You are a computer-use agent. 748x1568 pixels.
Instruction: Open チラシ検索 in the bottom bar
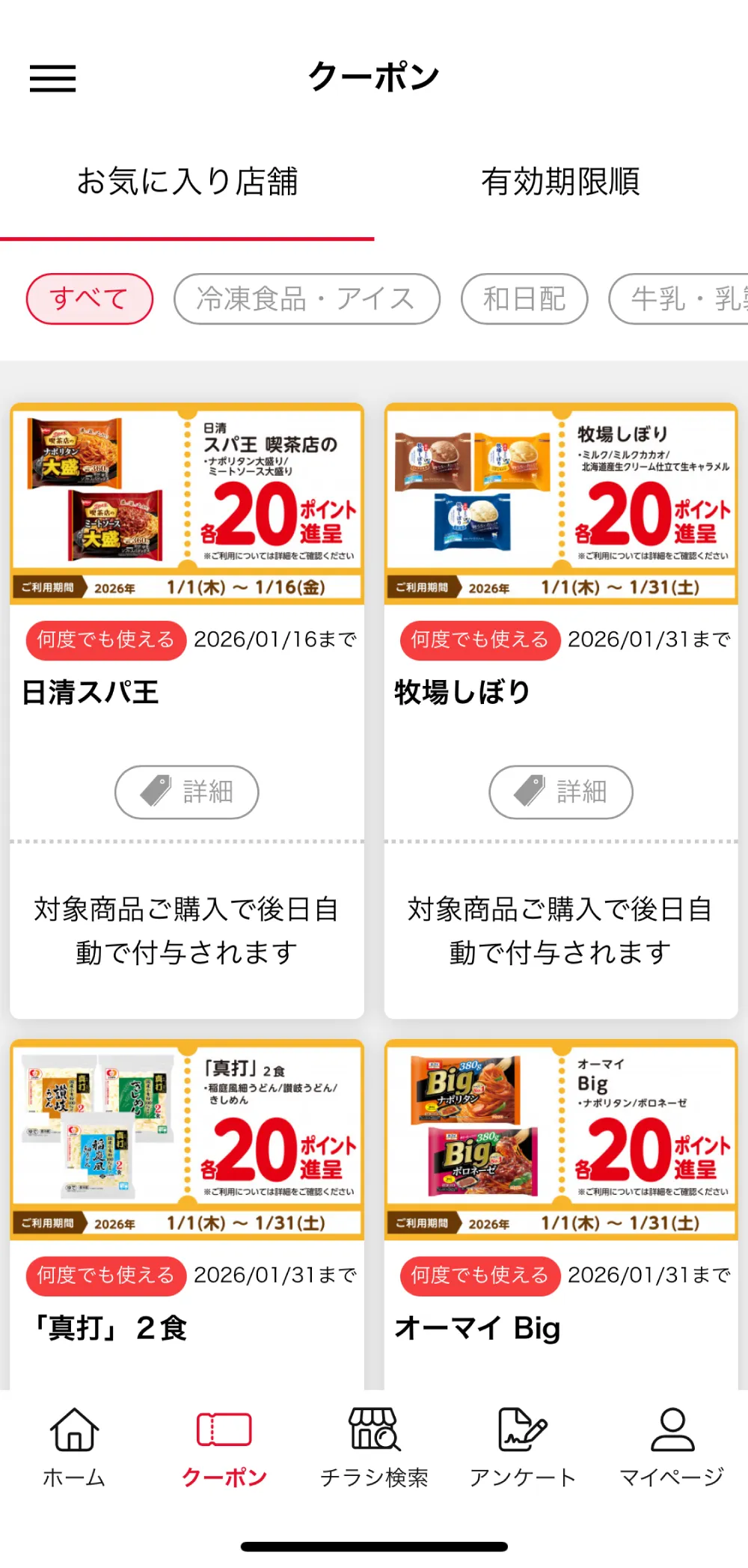[374, 1447]
